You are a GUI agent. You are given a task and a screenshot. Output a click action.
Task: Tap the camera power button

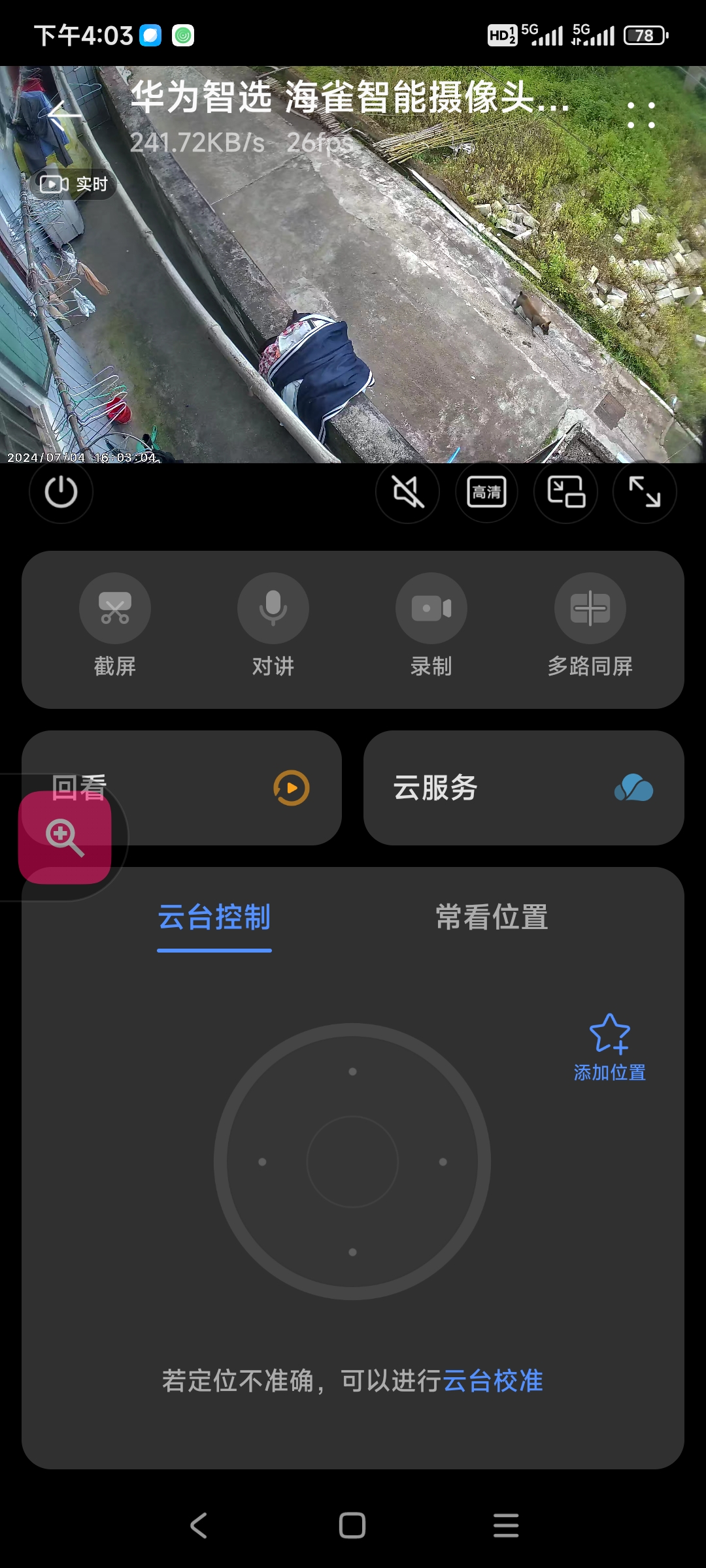pos(61,492)
